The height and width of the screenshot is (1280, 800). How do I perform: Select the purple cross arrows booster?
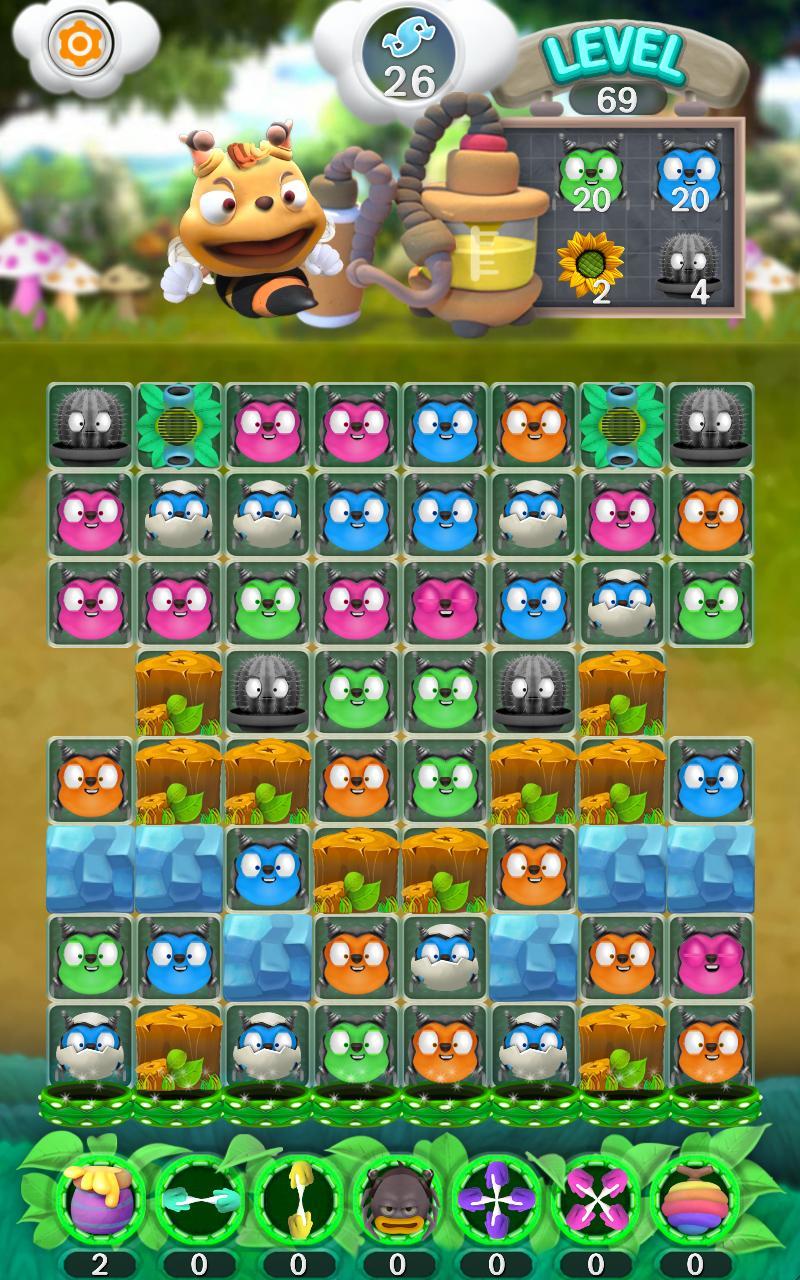click(x=496, y=1199)
